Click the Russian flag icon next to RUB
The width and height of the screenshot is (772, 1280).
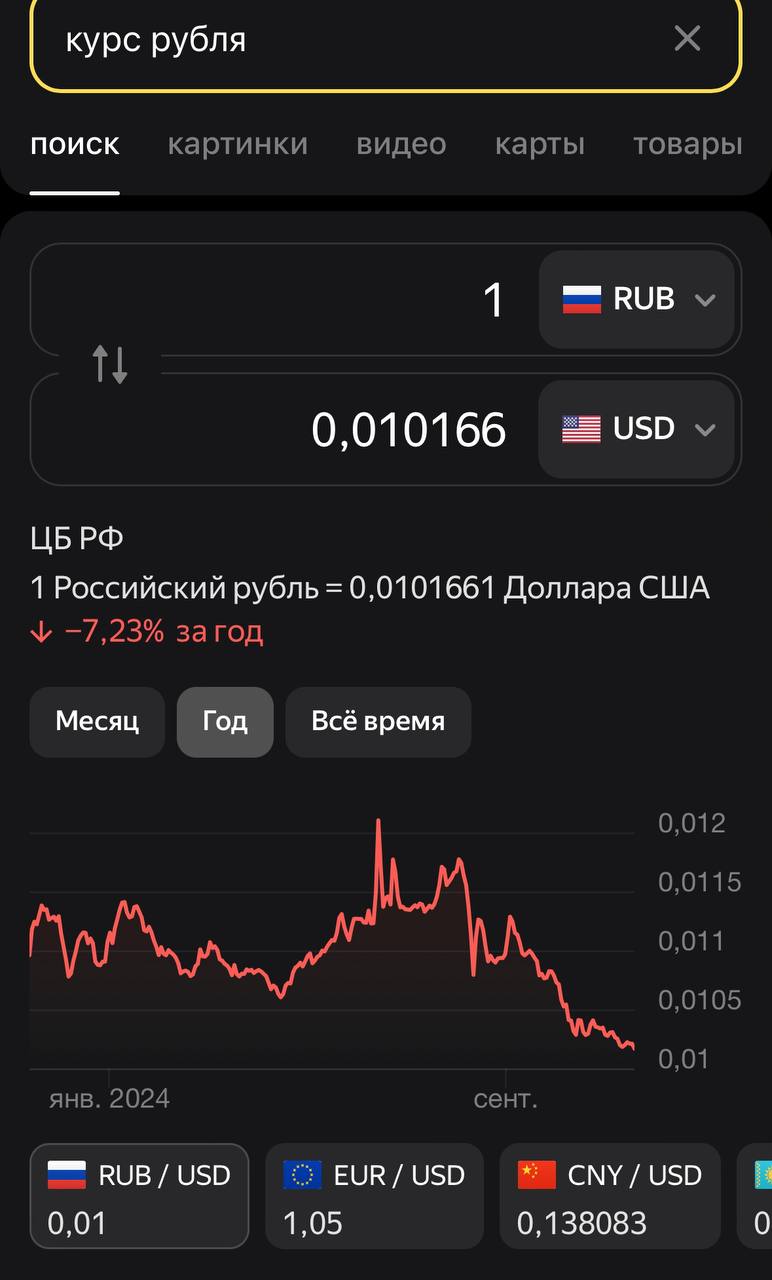coord(581,299)
